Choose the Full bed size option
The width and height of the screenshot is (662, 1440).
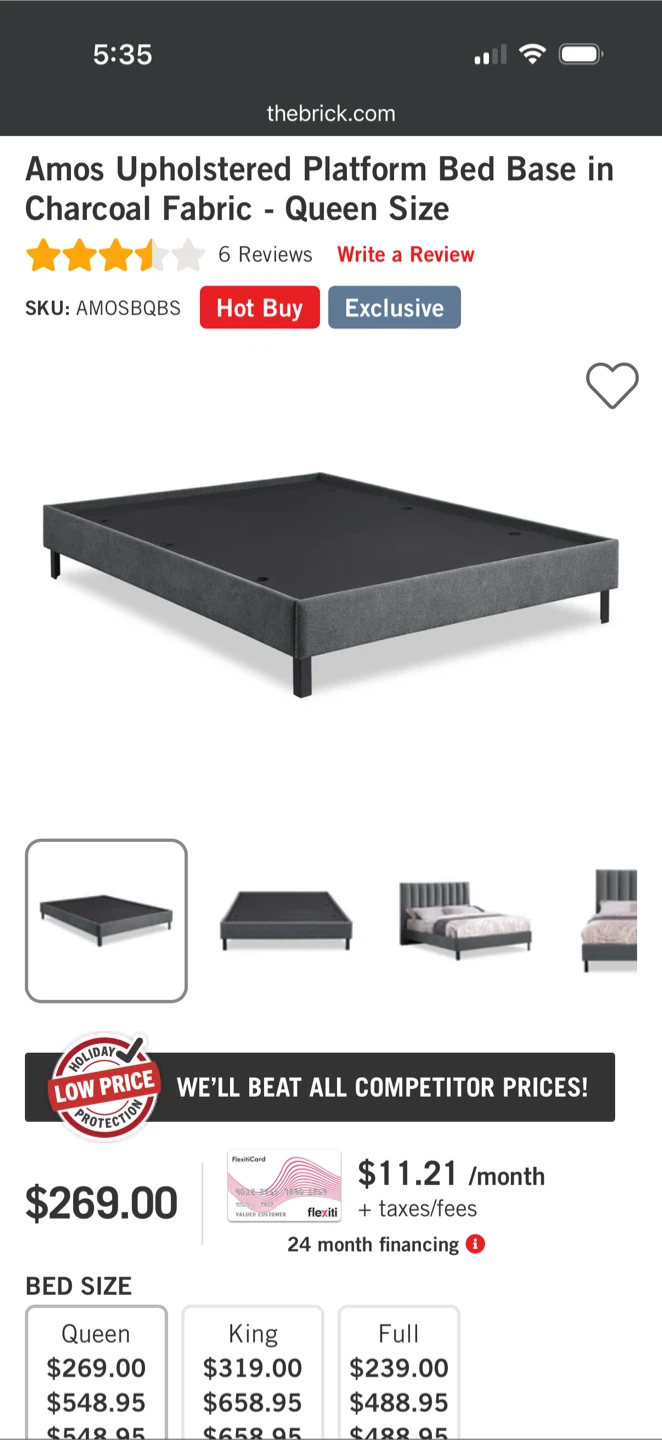pos(398,1368)
